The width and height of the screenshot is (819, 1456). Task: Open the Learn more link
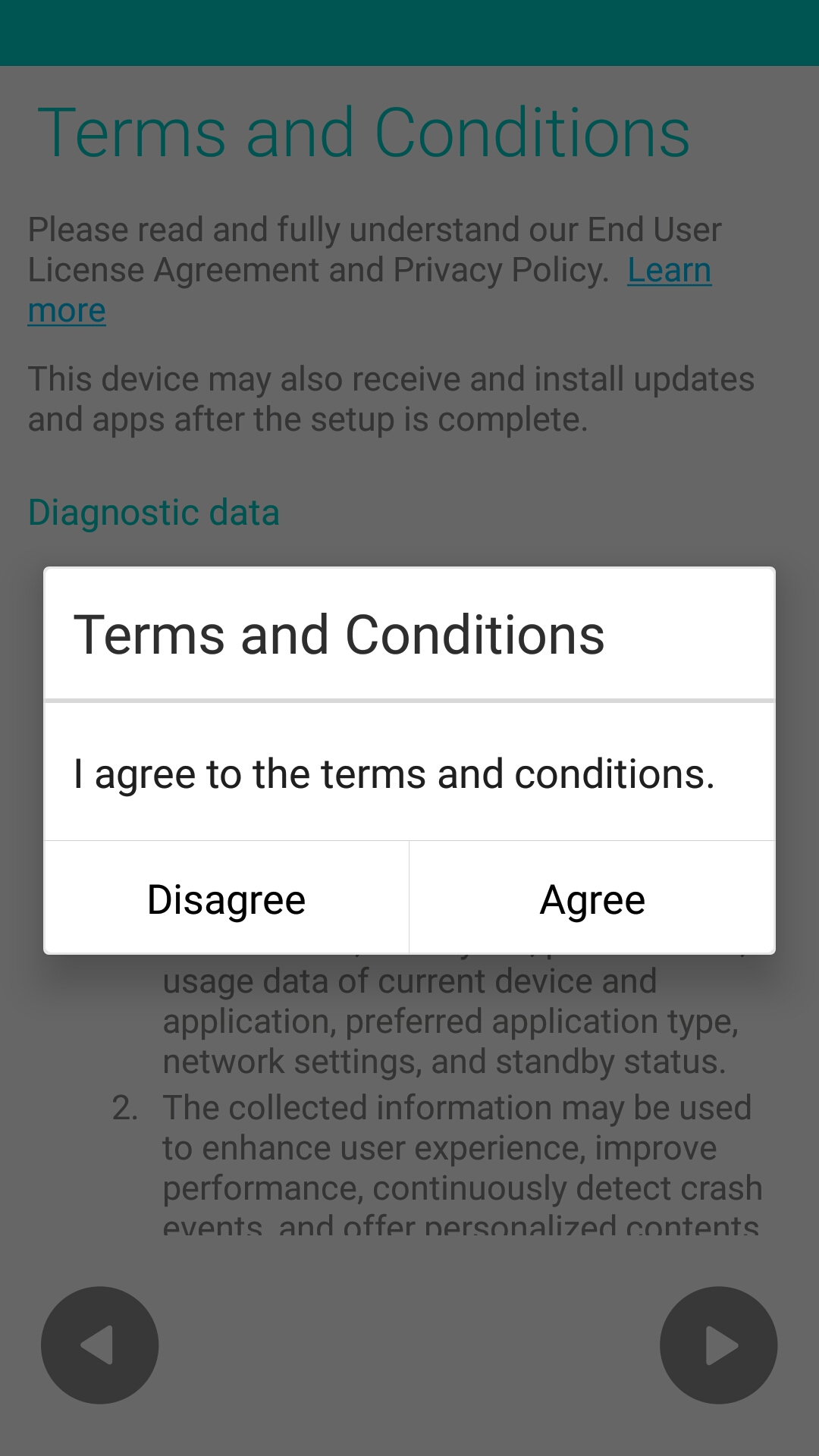coord(669,271)
